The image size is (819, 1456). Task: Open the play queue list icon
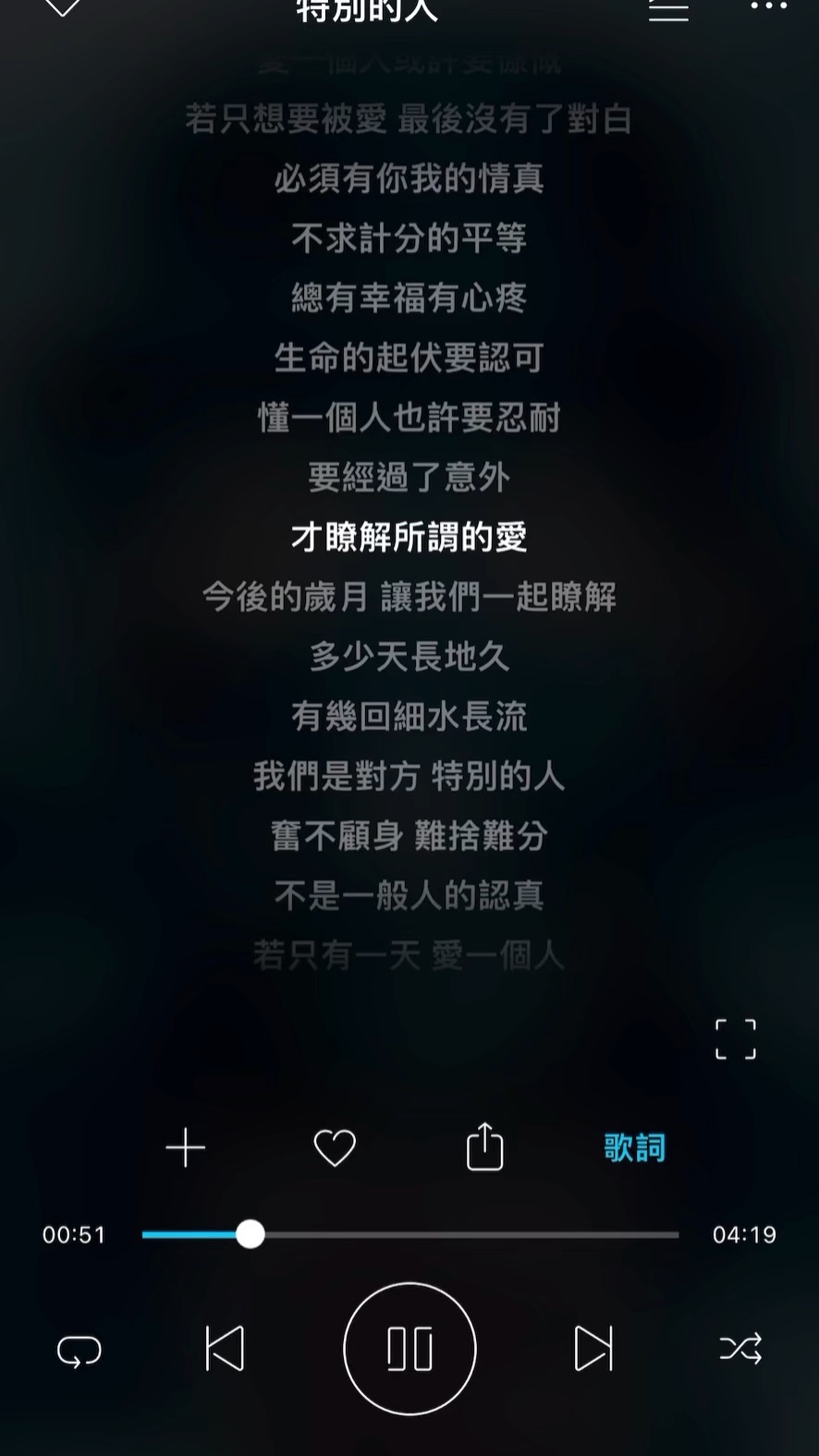pyautogui.click(x=668, y=9)
